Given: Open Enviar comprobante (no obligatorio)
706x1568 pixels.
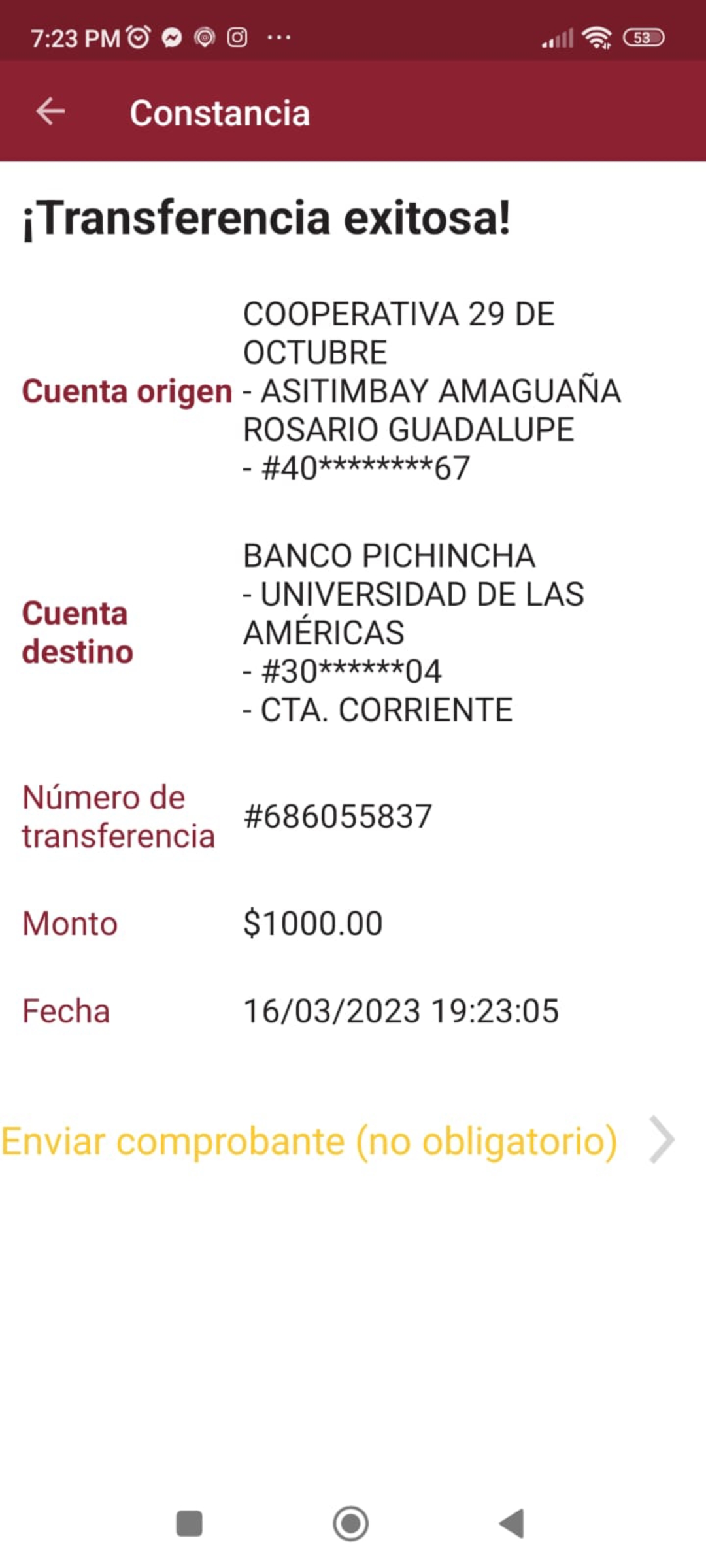Looking at the screenshot, I should pyautogui.click(x=337, y=1141).
